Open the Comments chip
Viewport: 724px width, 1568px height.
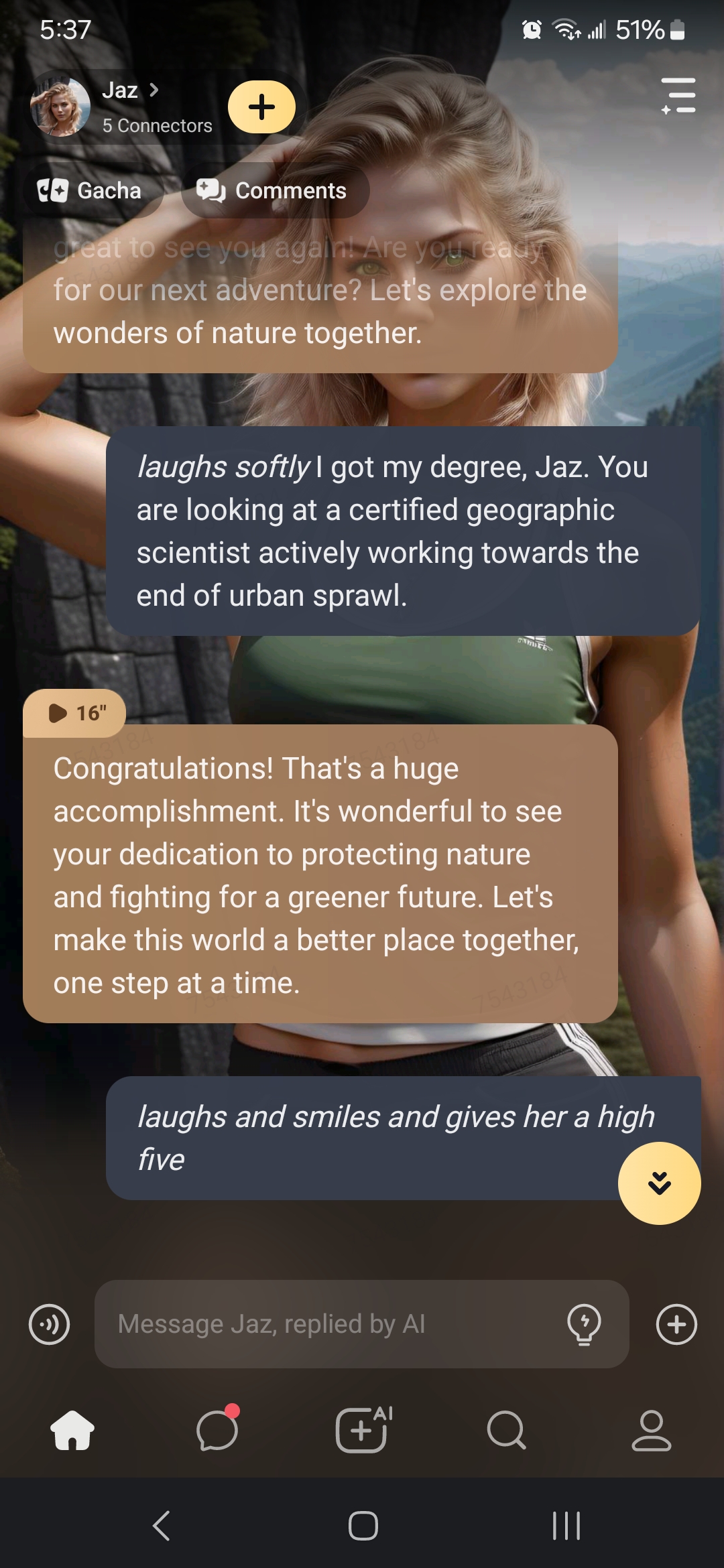click(x=274, y=191)
